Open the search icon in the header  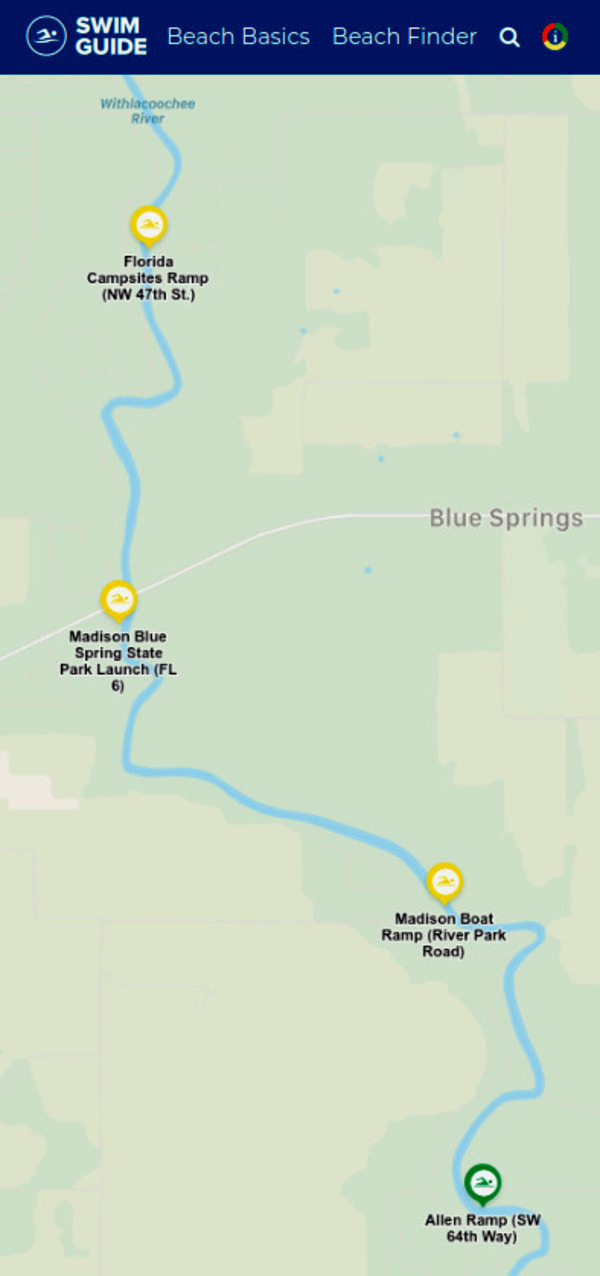(x=510, y=38)
